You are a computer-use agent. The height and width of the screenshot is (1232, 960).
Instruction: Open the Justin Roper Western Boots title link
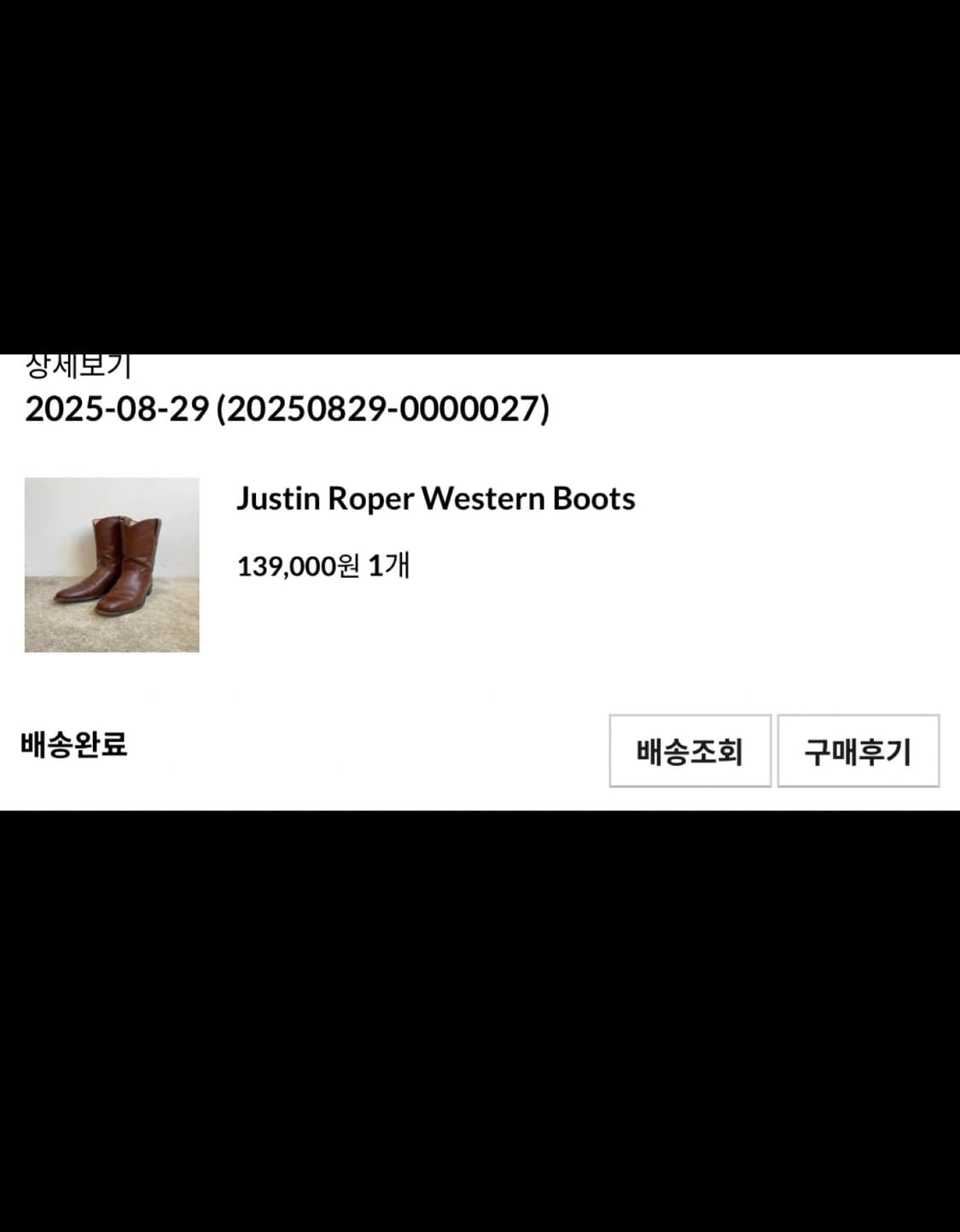click(x=437, y=499)
